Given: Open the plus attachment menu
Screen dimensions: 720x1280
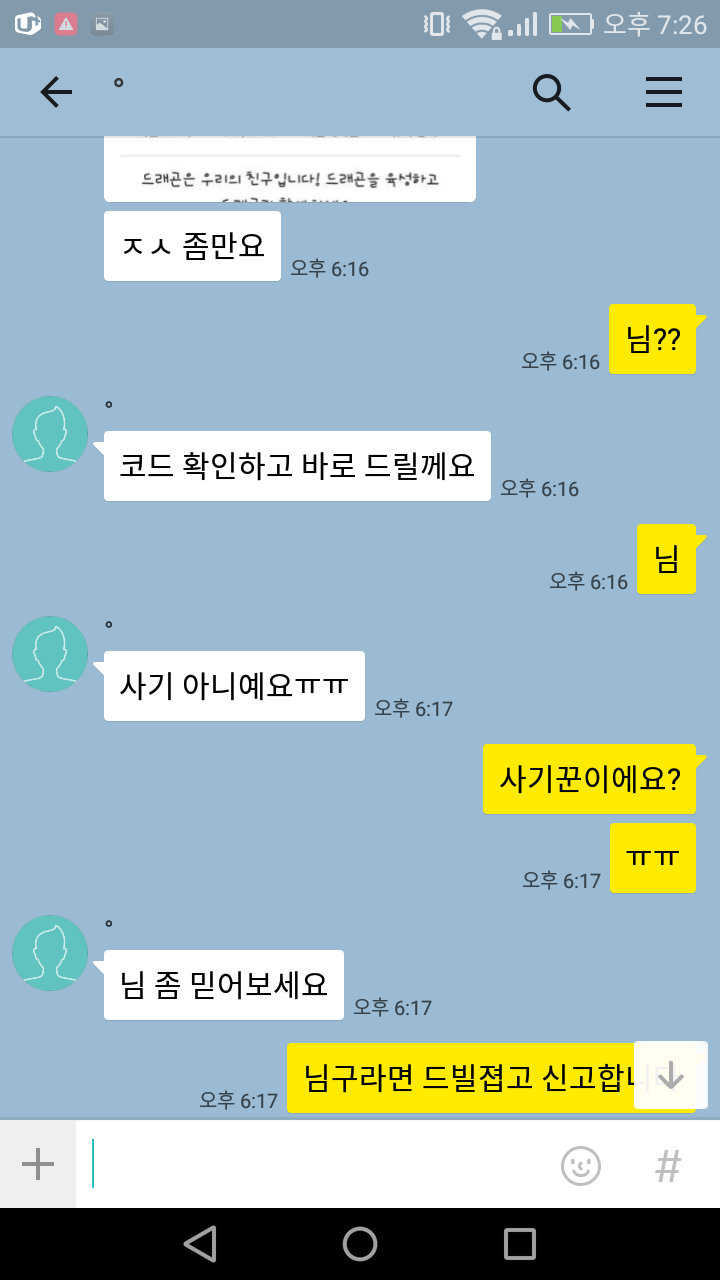Looking at the screenshot, I should (38, 1164).
